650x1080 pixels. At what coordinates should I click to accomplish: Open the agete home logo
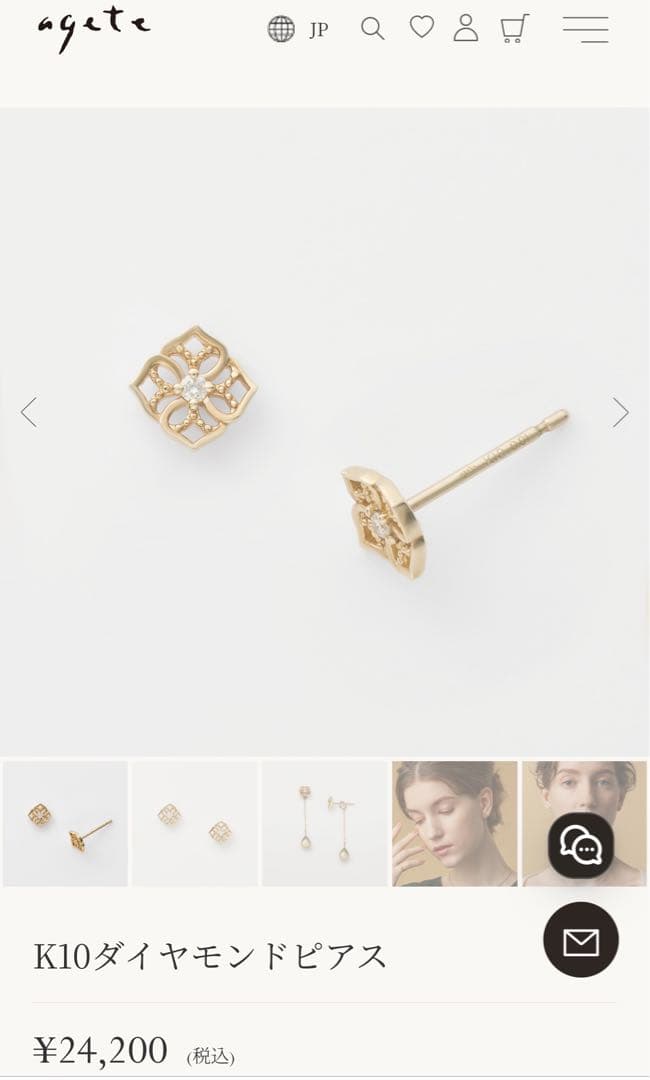click(x=94, y=30)
